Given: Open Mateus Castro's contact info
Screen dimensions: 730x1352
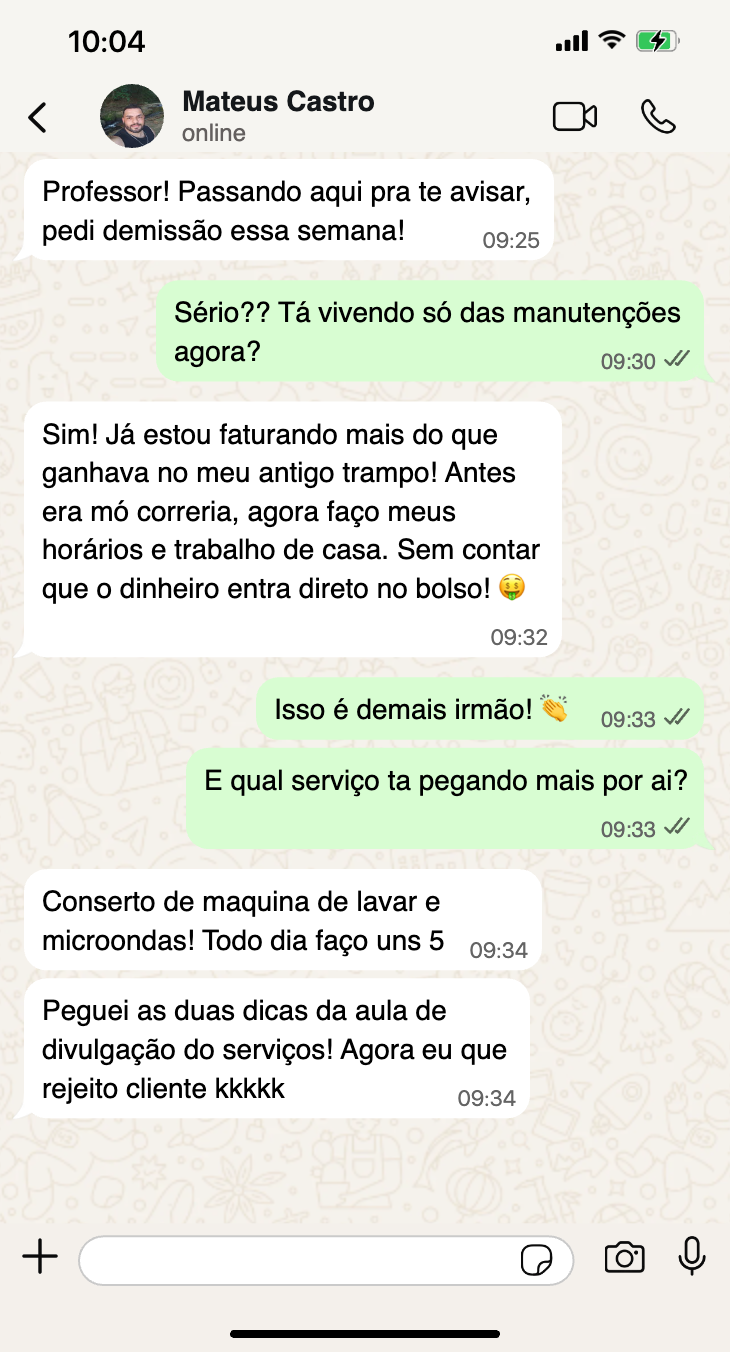Looking at the screenshot, I should 278,101.
